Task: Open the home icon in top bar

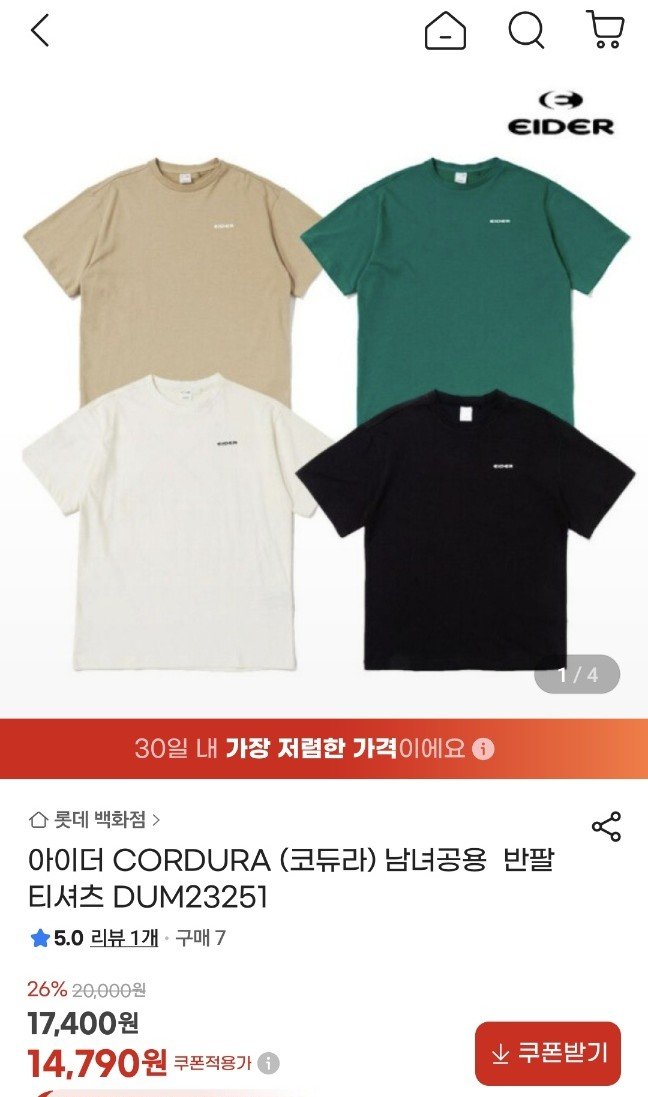Action: [x=445, y=31]
